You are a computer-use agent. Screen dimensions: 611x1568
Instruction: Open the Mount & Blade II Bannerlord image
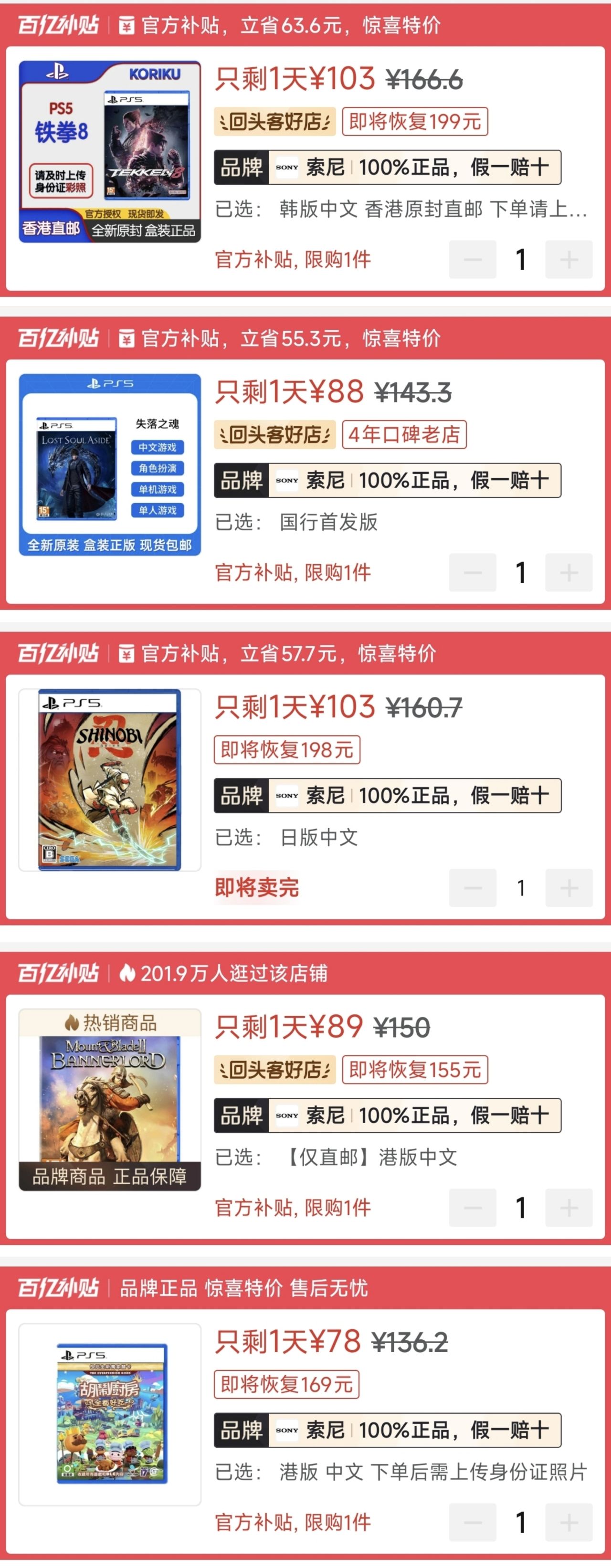(x=109, y=1099)
